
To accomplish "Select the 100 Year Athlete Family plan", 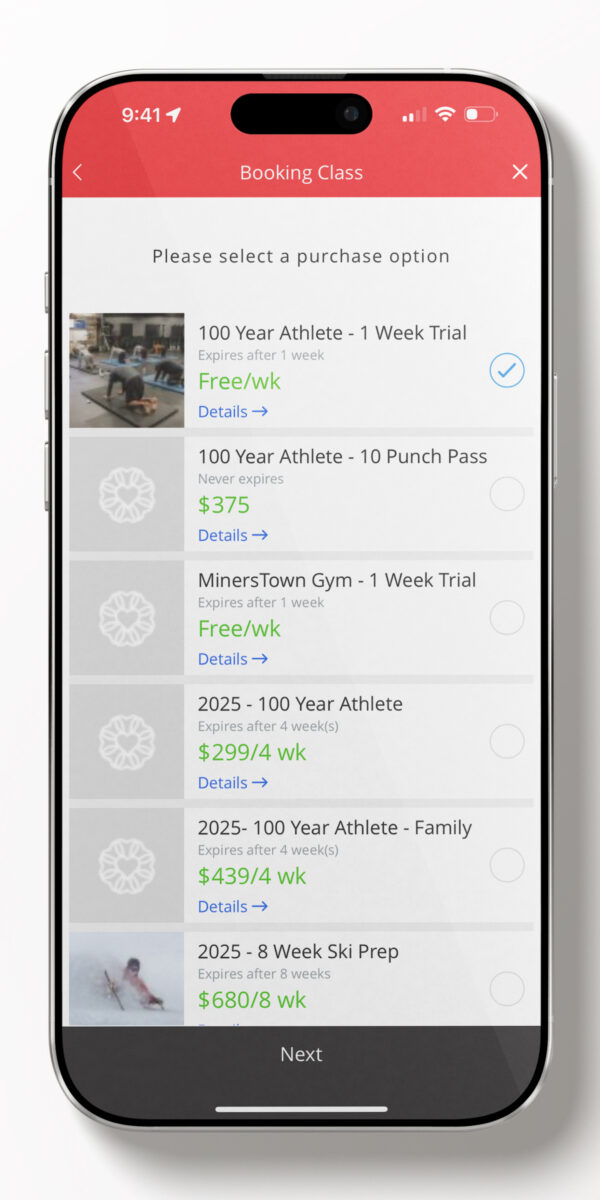I will [x=507, y=866].
